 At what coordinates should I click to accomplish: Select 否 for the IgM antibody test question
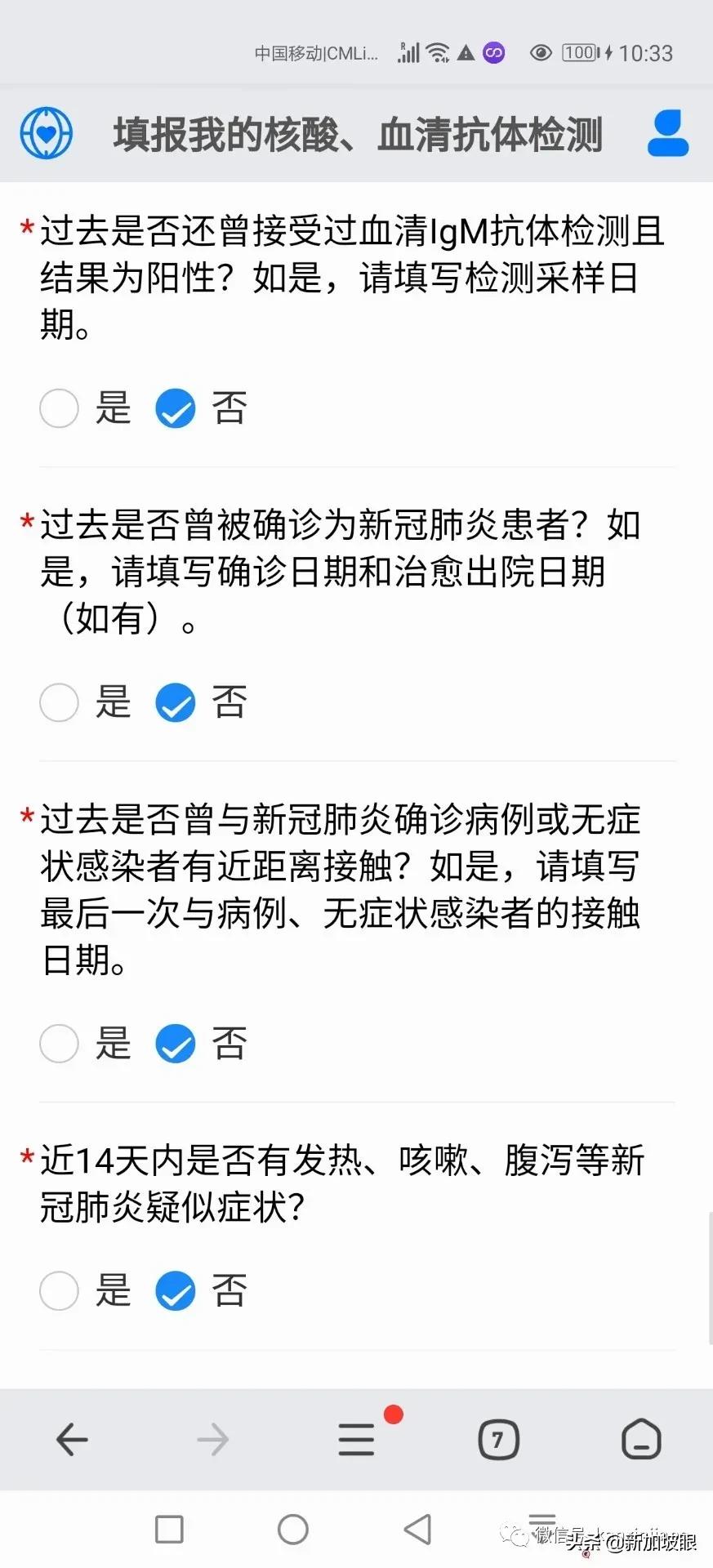174,408
